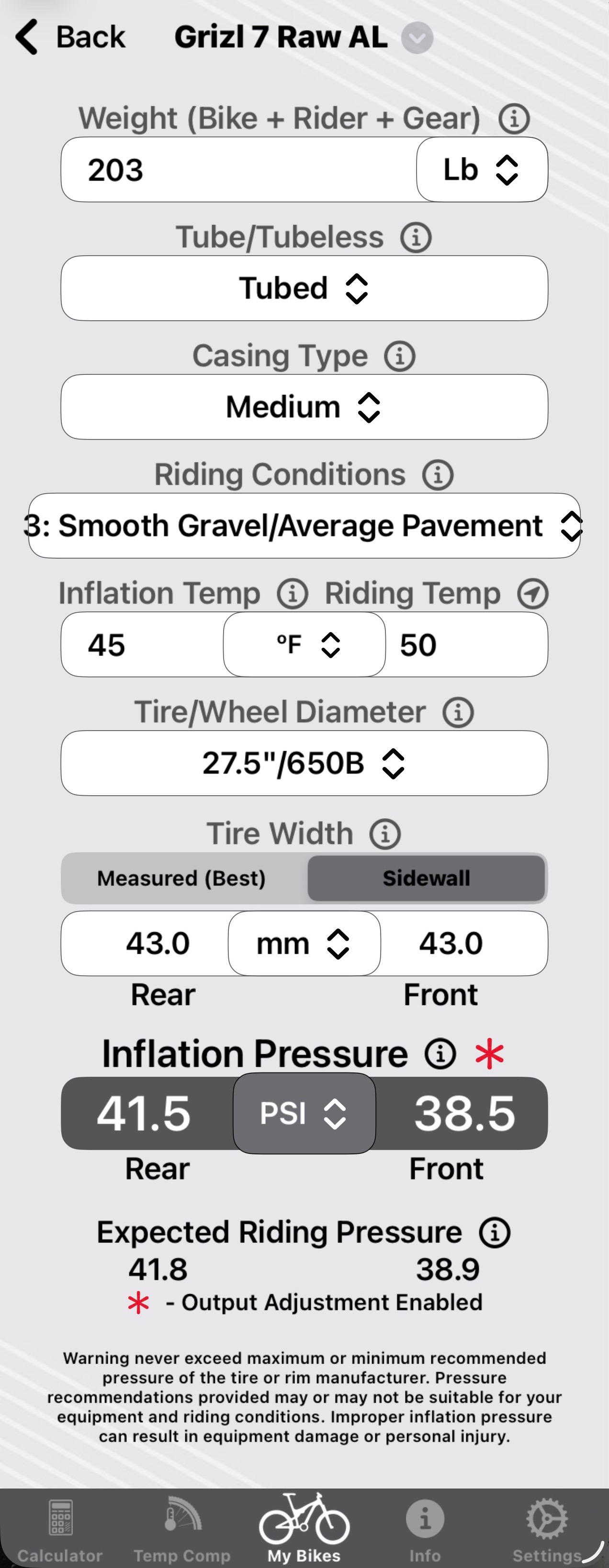Change the Medium casing type selection

tap(304, 407)
